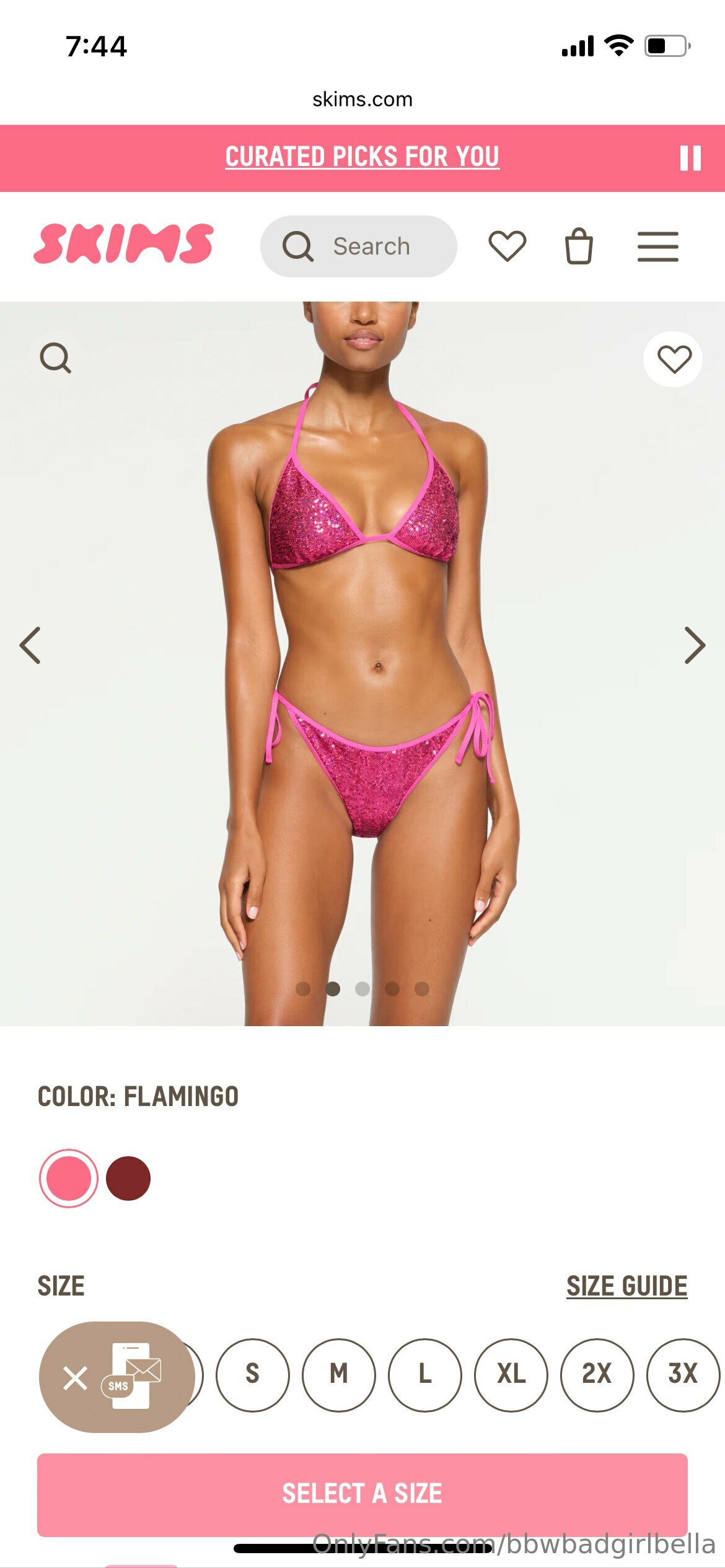
Task: Select the Flamingo pink color swatch
Action: point(69,1178)
